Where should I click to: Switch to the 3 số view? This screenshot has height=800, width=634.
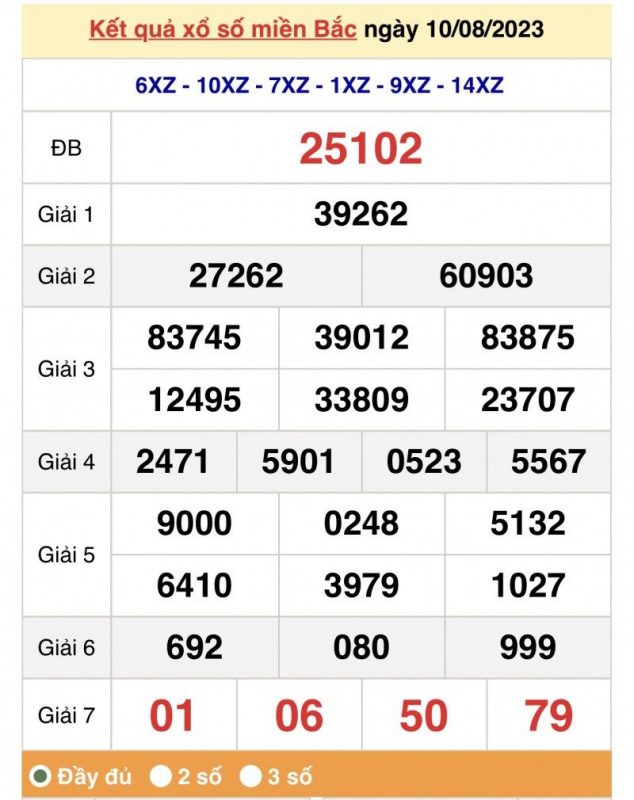[251, 776]
